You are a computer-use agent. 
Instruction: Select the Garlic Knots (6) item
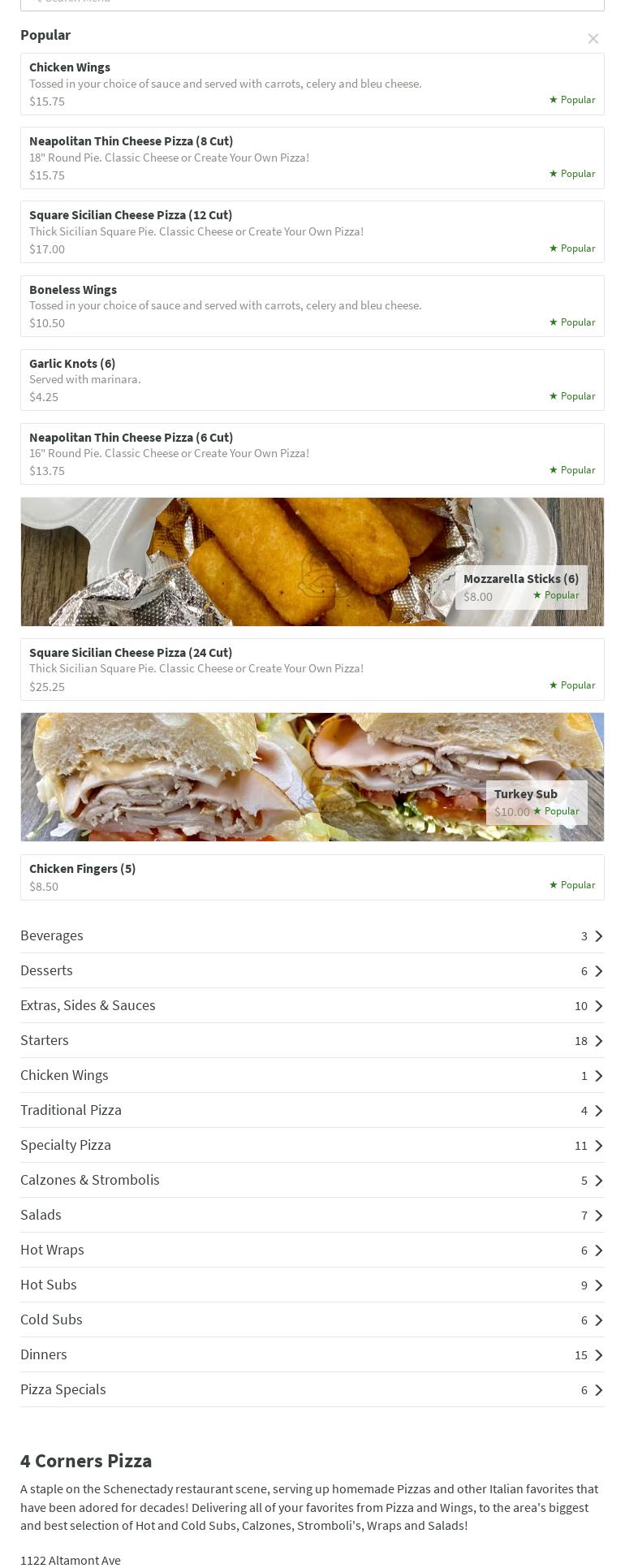pyautogui.click(x=312, y=379)
